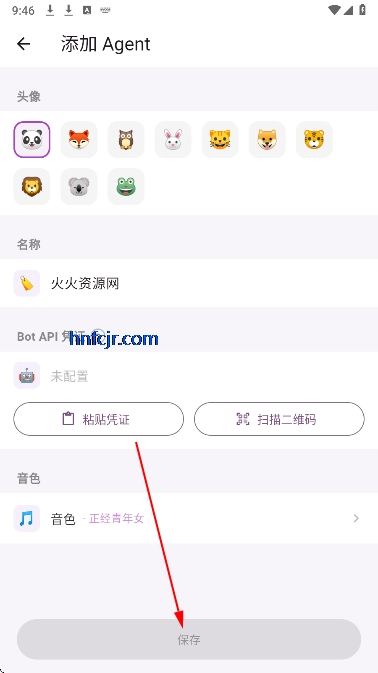This screenshot has height=673, width=378.
Task: Open the 音色 voice selection row
Action: click(x=189, y=518)
